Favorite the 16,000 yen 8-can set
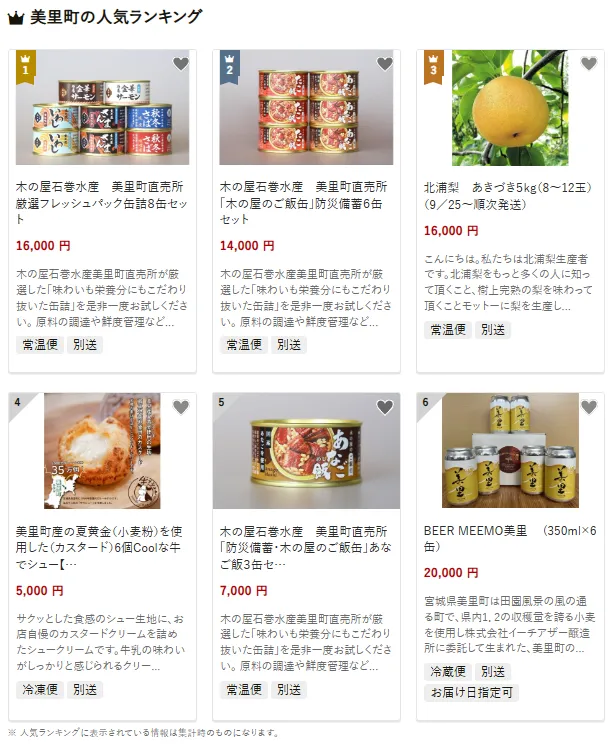The height and width of the screenshot is (753, 613). click(180, 64)
